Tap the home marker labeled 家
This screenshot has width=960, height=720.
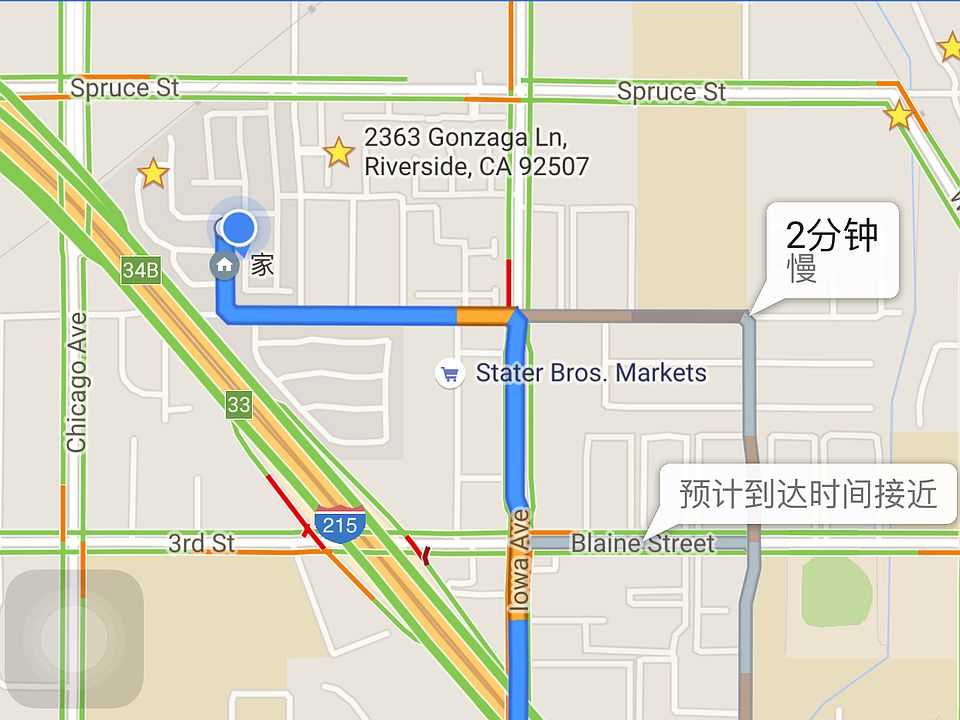pos(224,266)
